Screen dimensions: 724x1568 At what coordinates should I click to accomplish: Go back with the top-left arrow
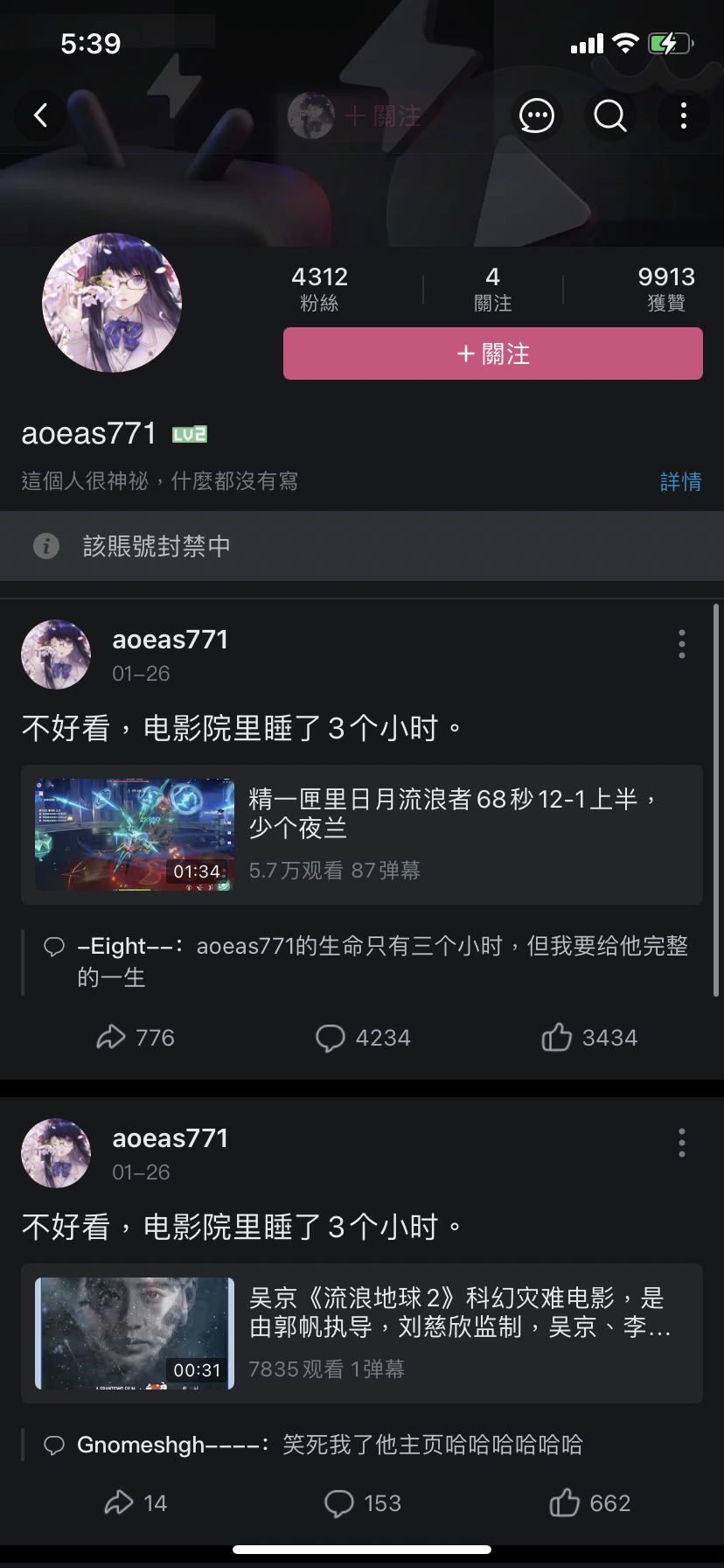click(x=40, y=115)
